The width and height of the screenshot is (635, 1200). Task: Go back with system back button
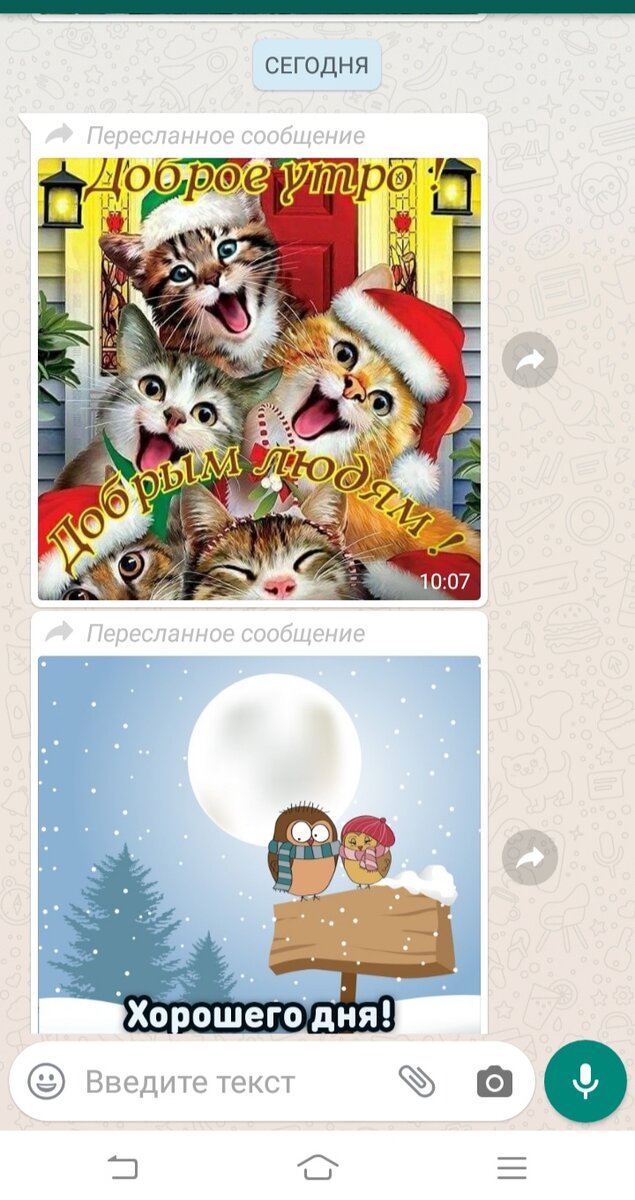click(x=122, y=1166)
